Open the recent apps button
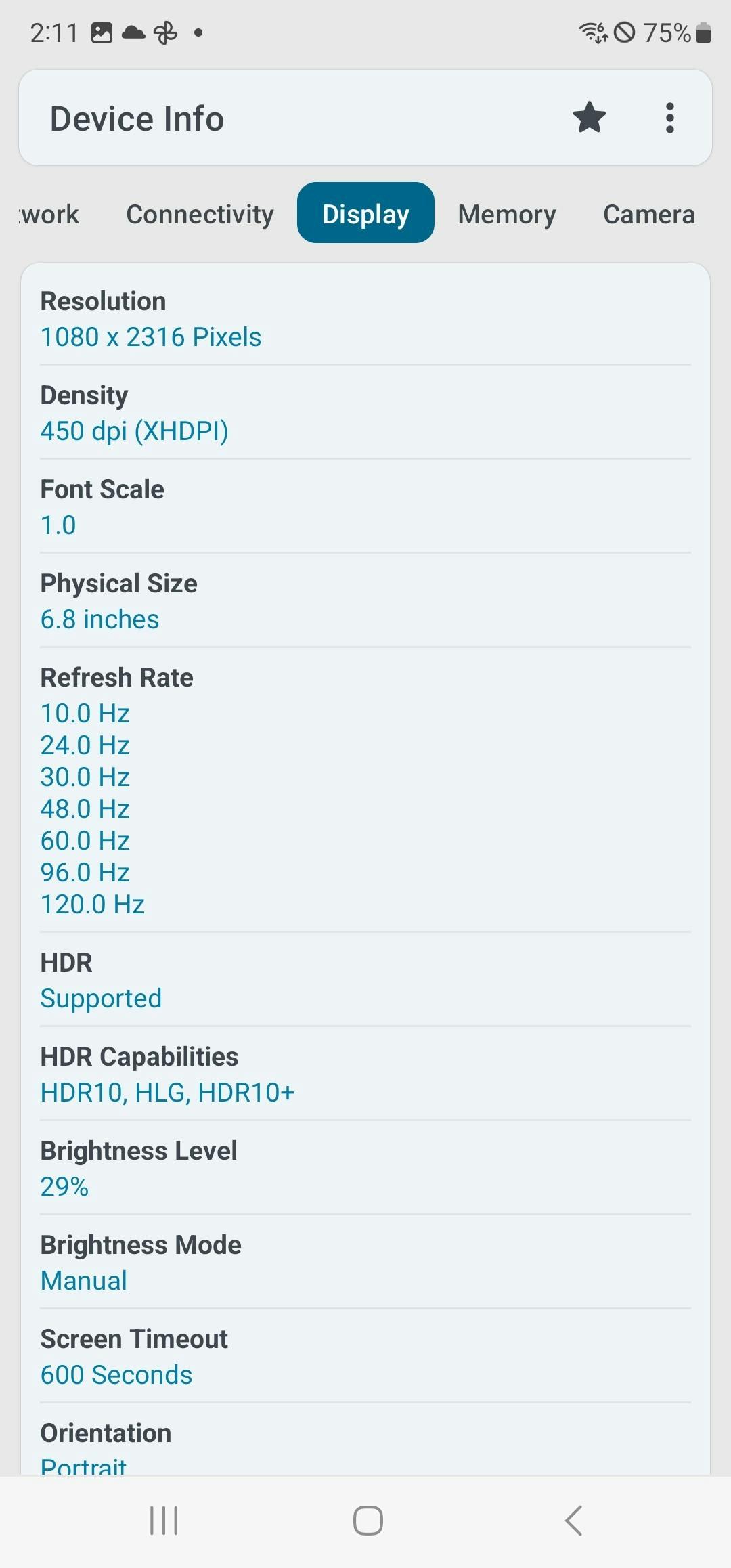Viewport: 731px width, 1568px height. coord(163,1521)
